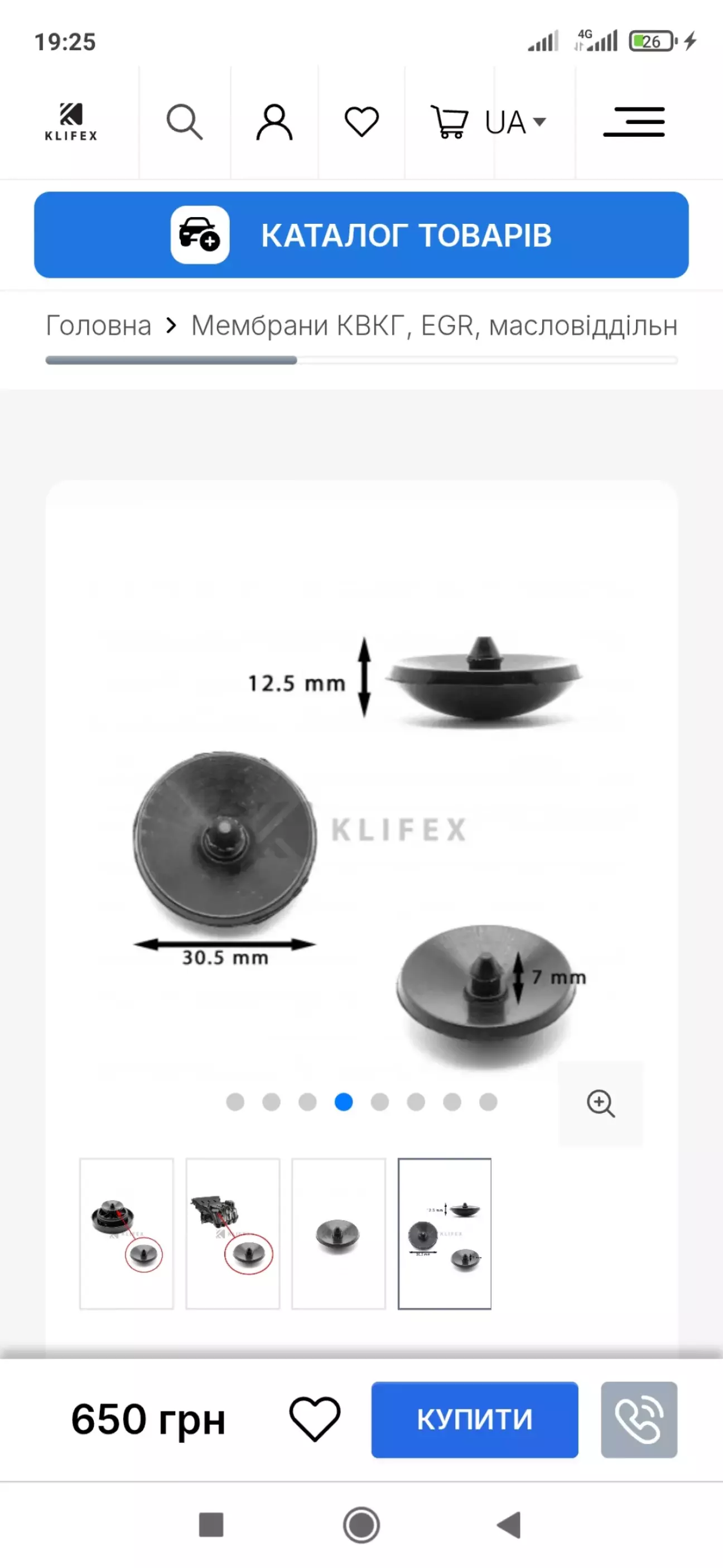723x1568 pixels.
Task: Go to the Головна breadcrumb link
Action: point(99,325)
